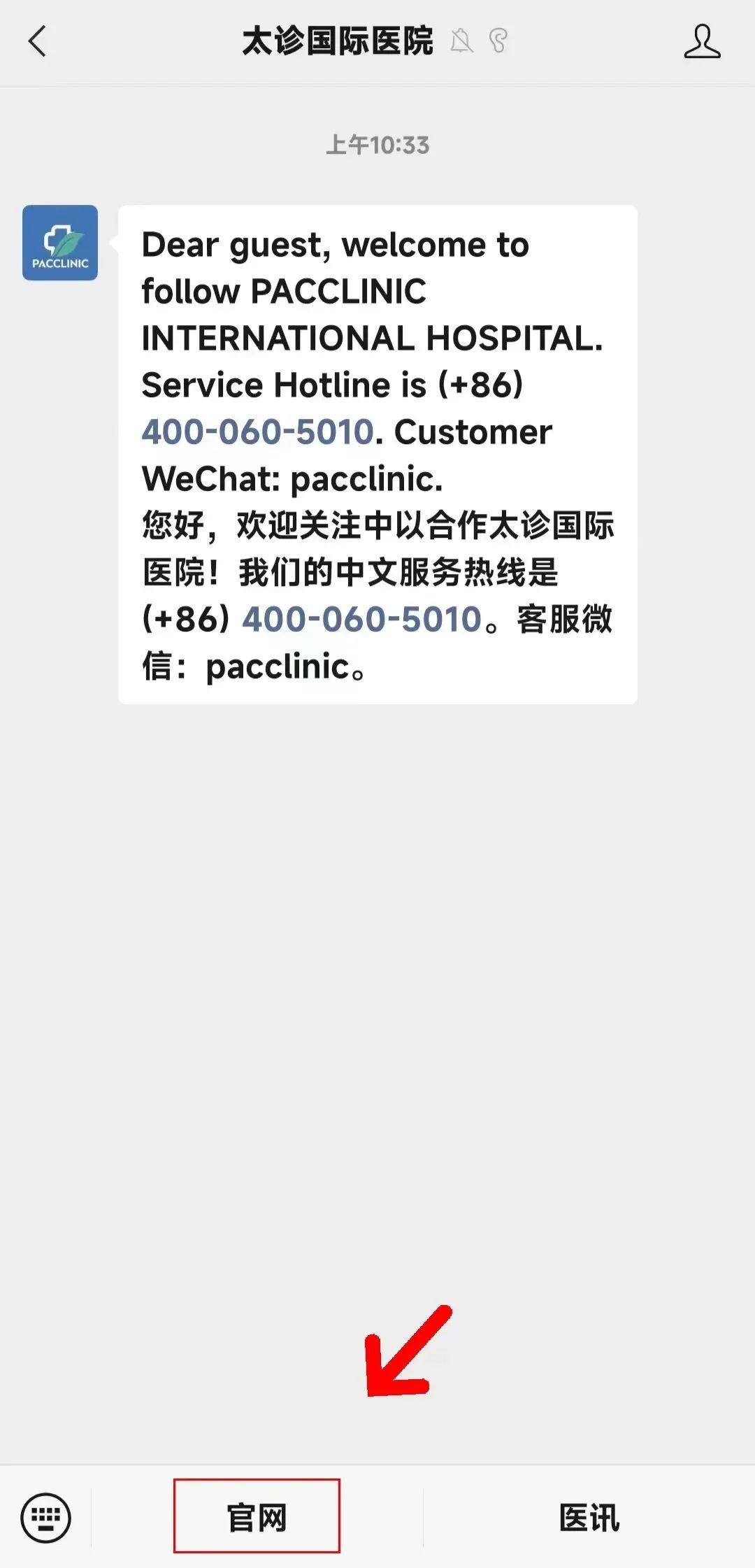Open the account profile icon
This screenshot has width=755, height=1568.
click(701, 42)
